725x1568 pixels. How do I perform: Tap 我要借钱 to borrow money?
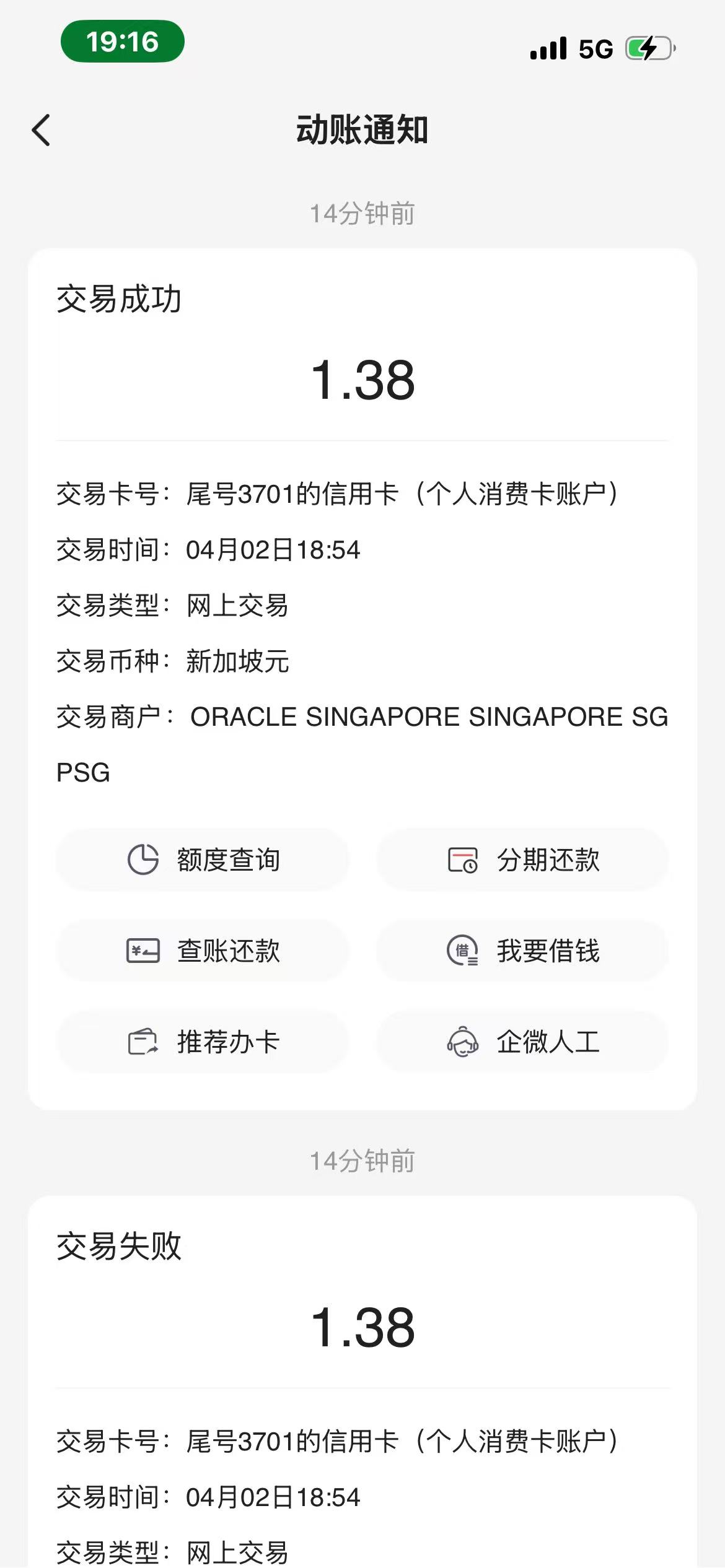[522, 951]
